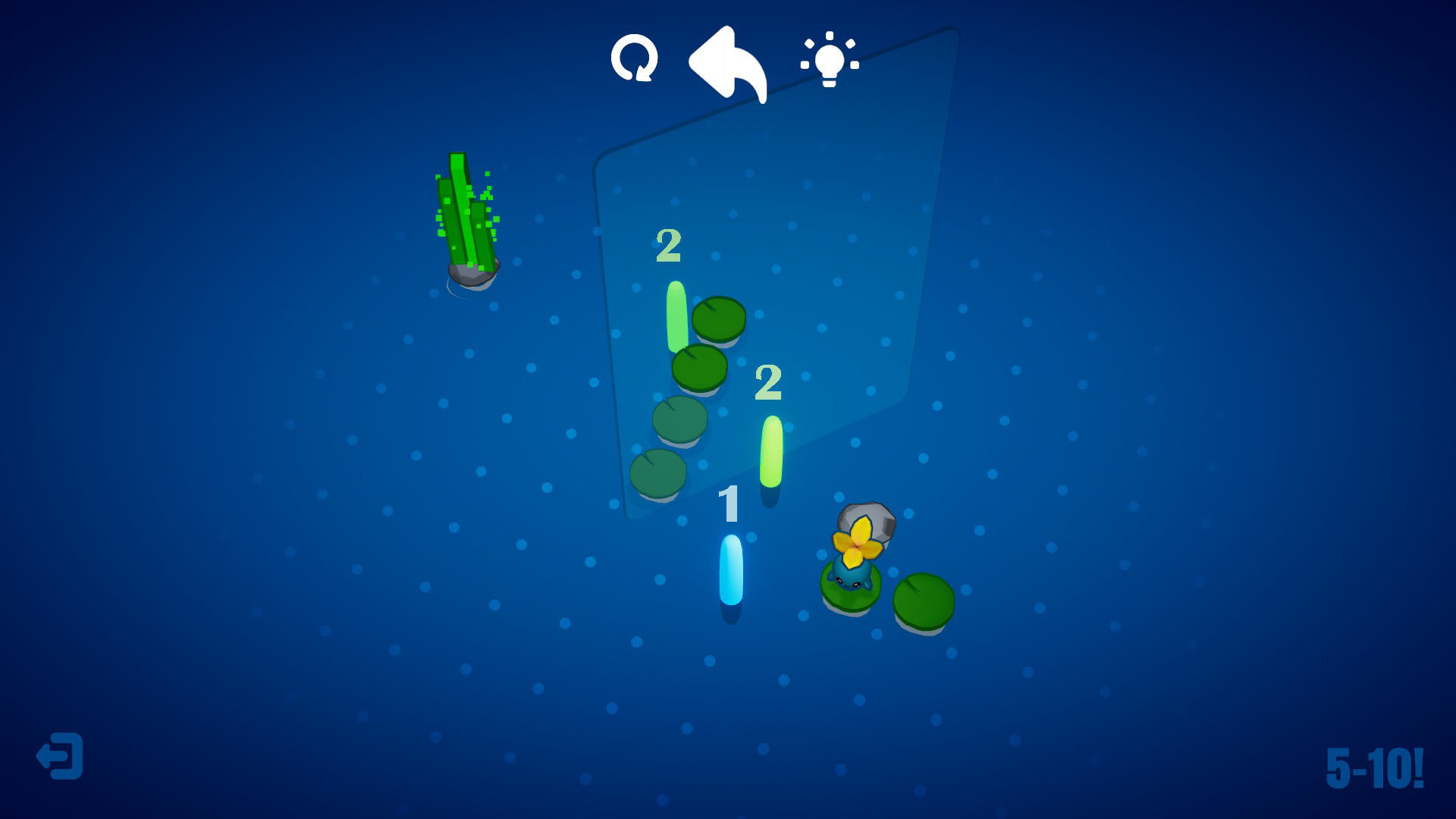Image resolution: width=1456 pixels, height=819 pixels.
Task: Tap the blue glowing bar labeled 1
Action: point(731,570)
